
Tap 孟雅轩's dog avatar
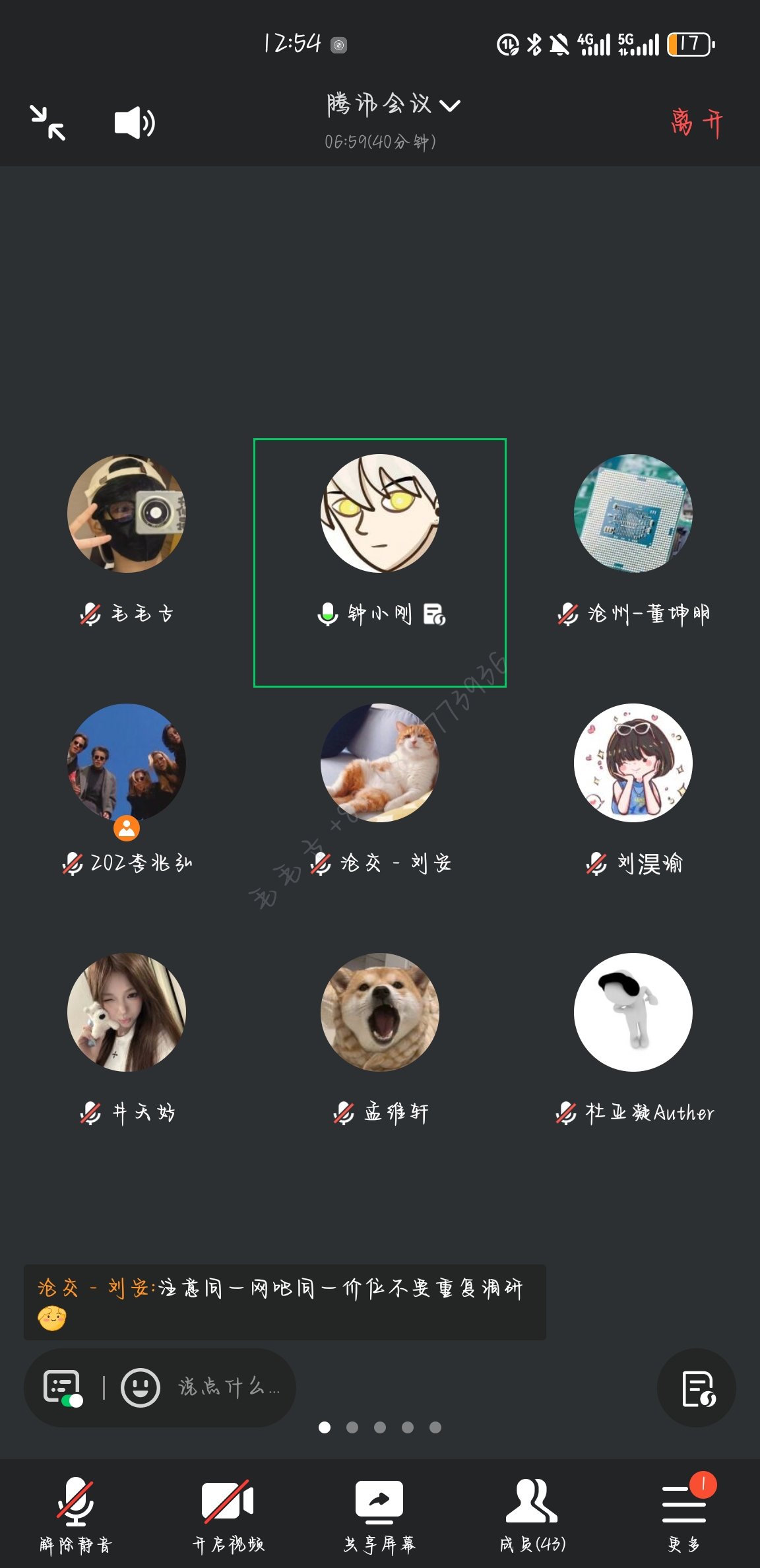click(x=380, y=1012)
